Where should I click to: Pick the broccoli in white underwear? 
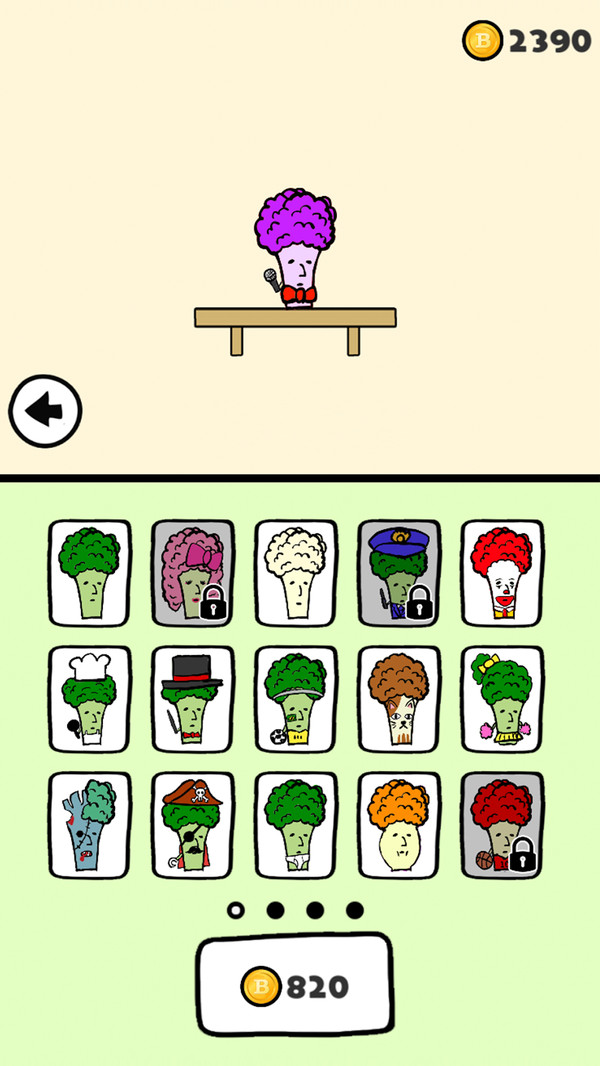pos(296,825)
